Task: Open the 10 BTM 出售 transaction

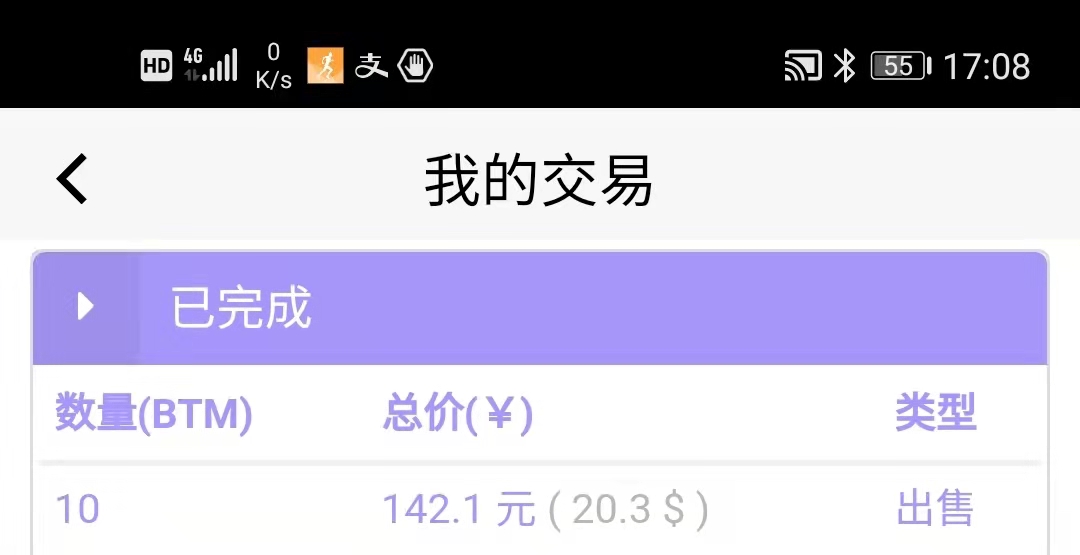Action: pyautogui.click(x=540, y=510)
